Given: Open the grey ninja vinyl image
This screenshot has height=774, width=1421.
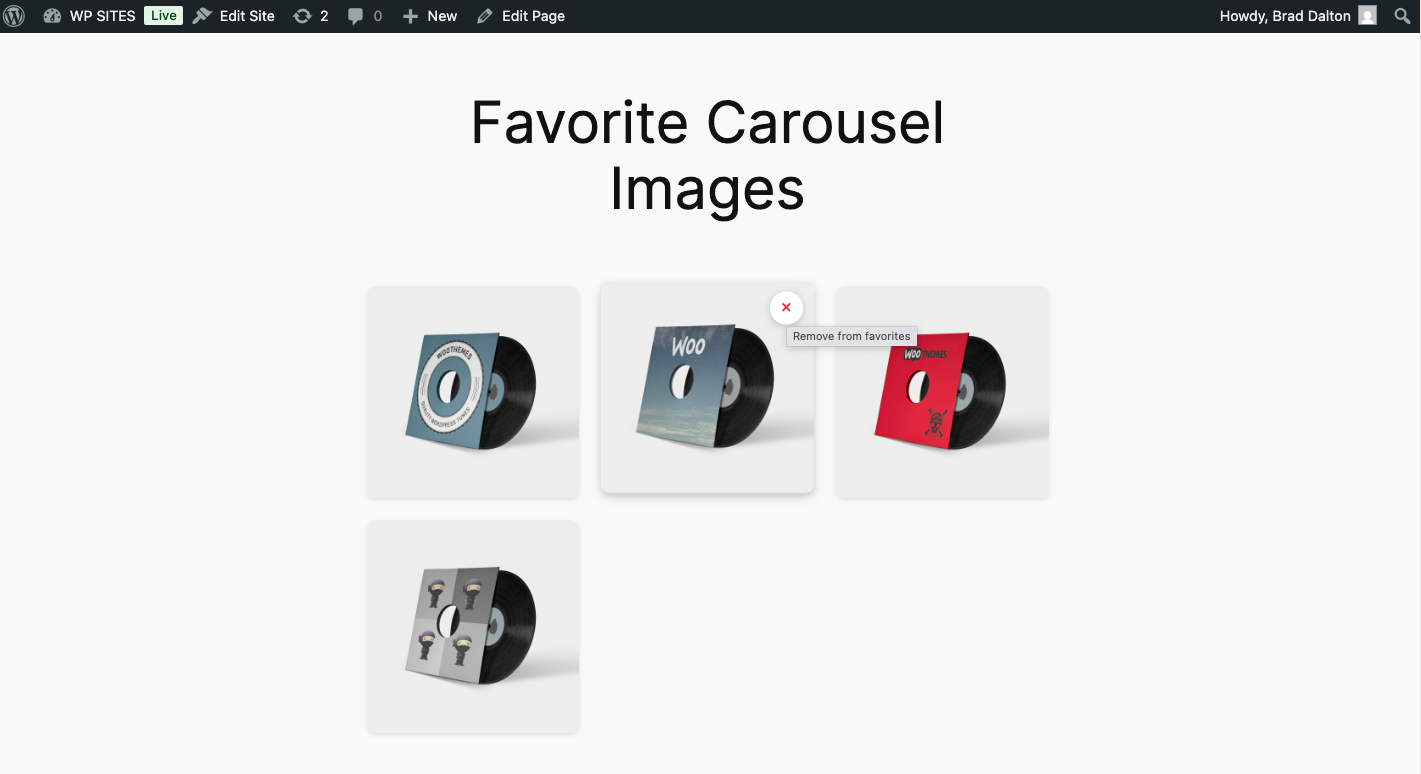Looking at the screenshot, I should pos(473,626).
